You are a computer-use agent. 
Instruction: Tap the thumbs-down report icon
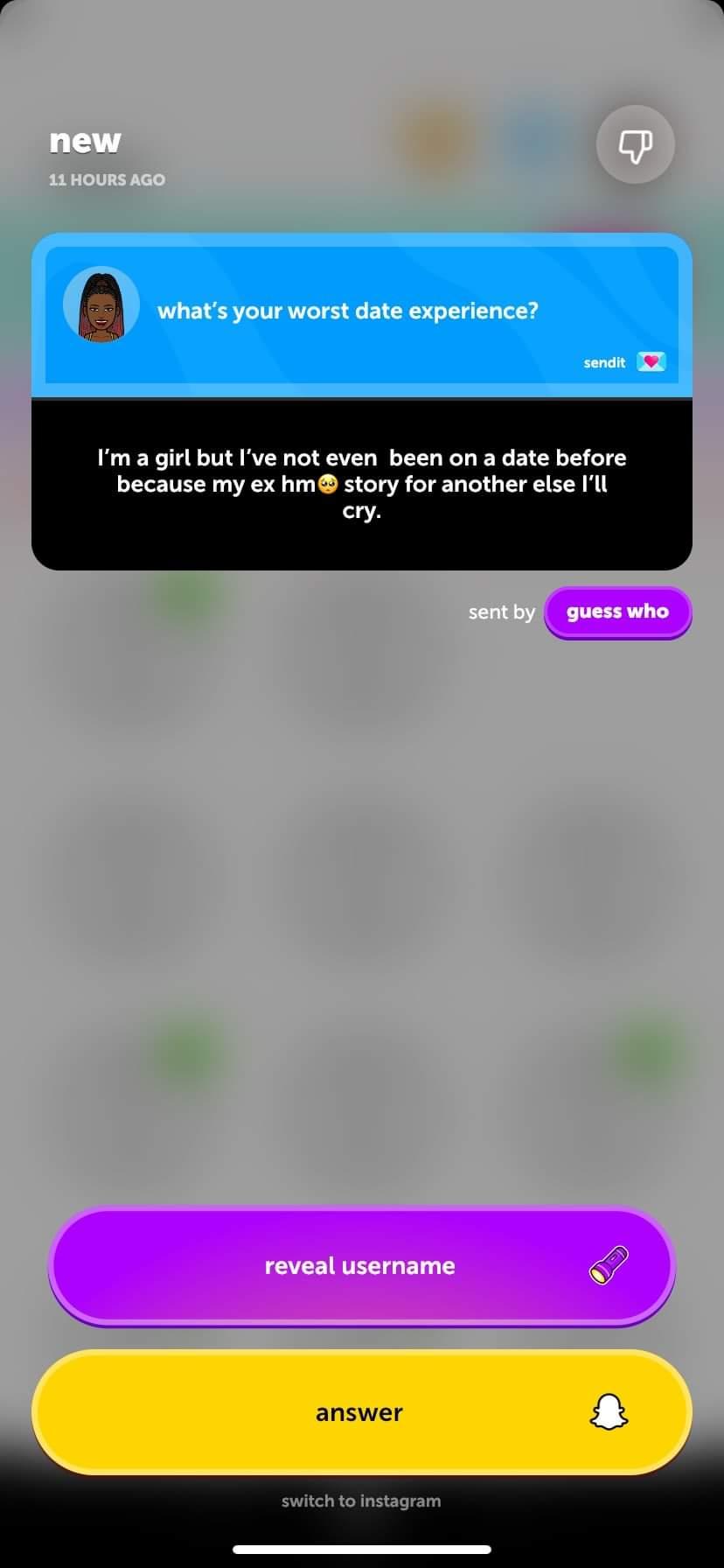tap(635, 145)
